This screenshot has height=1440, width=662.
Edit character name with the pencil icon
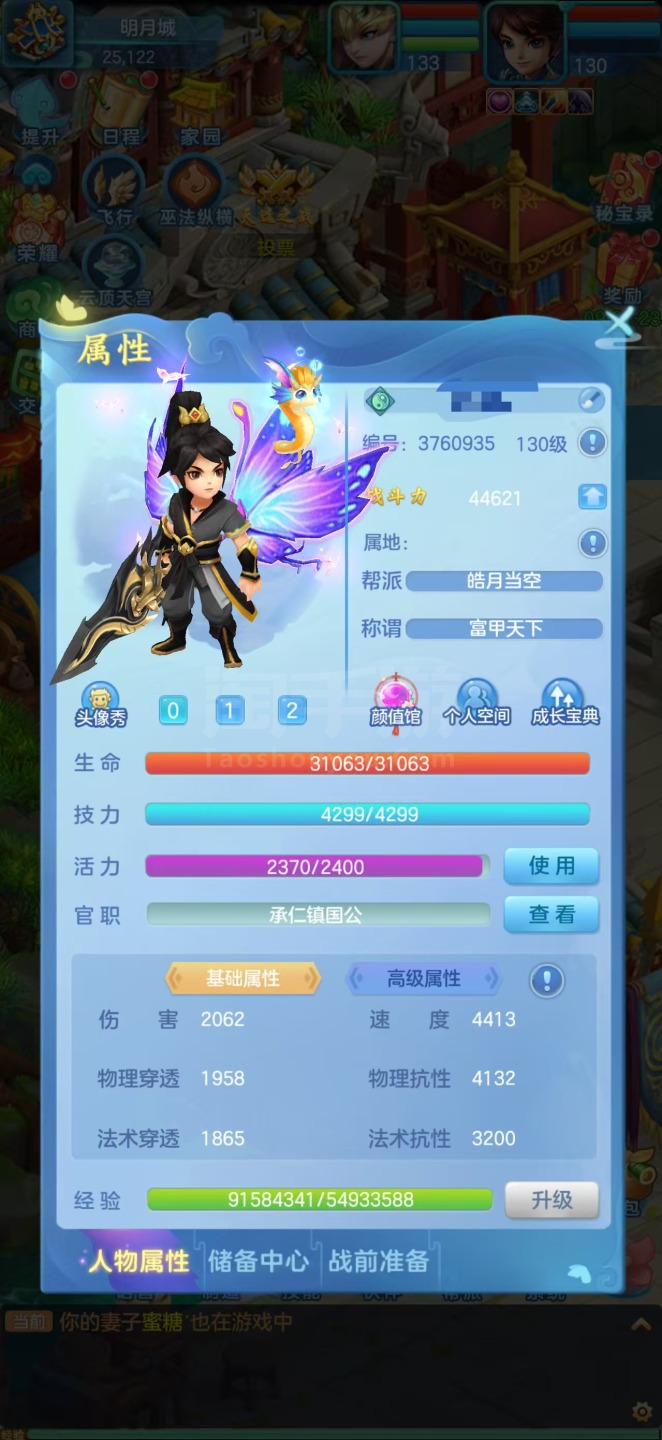pos(592,400)
